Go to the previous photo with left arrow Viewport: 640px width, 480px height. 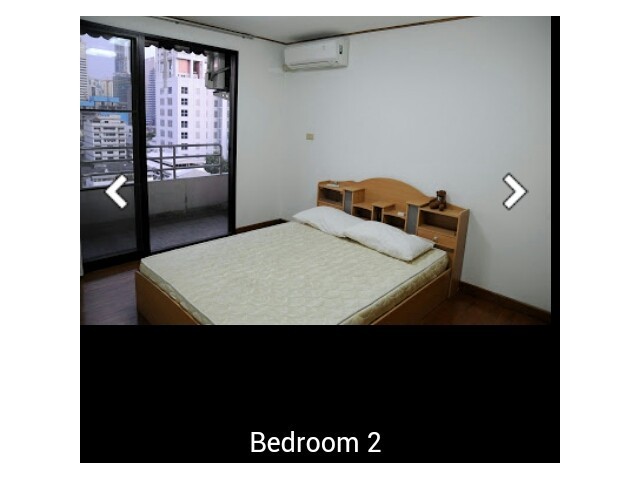click(116, 191)
